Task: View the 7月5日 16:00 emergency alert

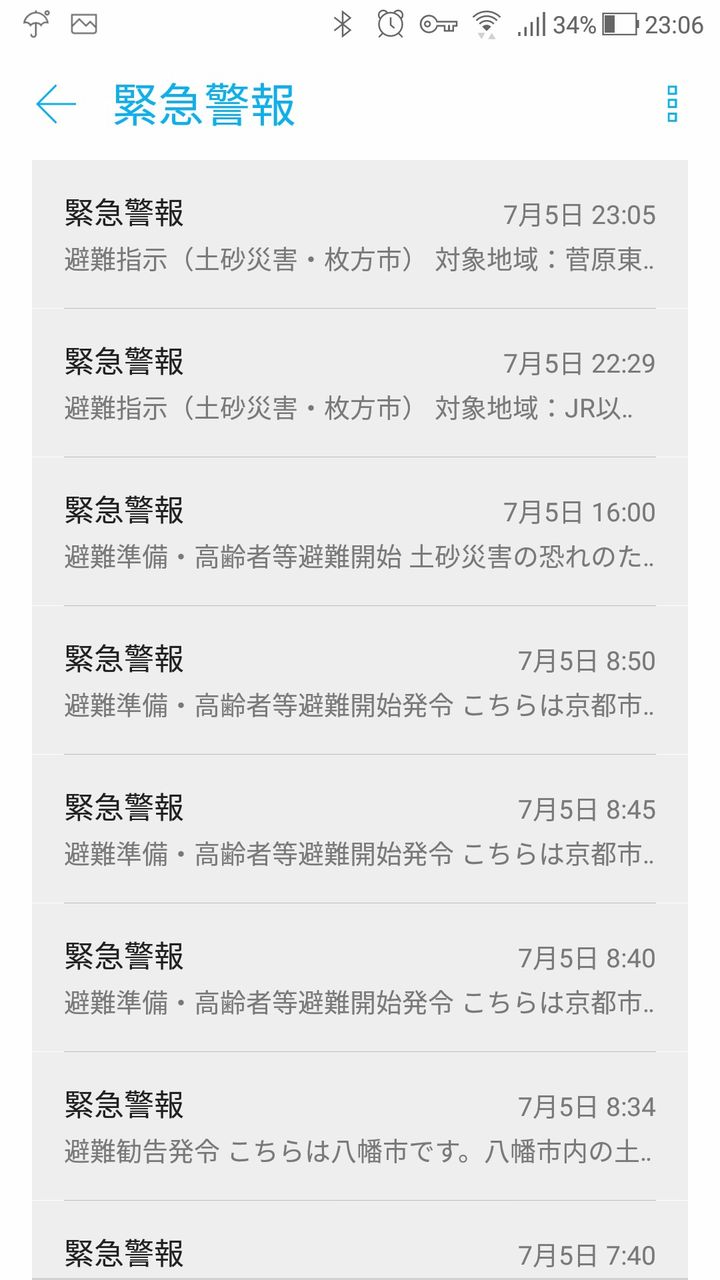Action: (x=360, y=532)
